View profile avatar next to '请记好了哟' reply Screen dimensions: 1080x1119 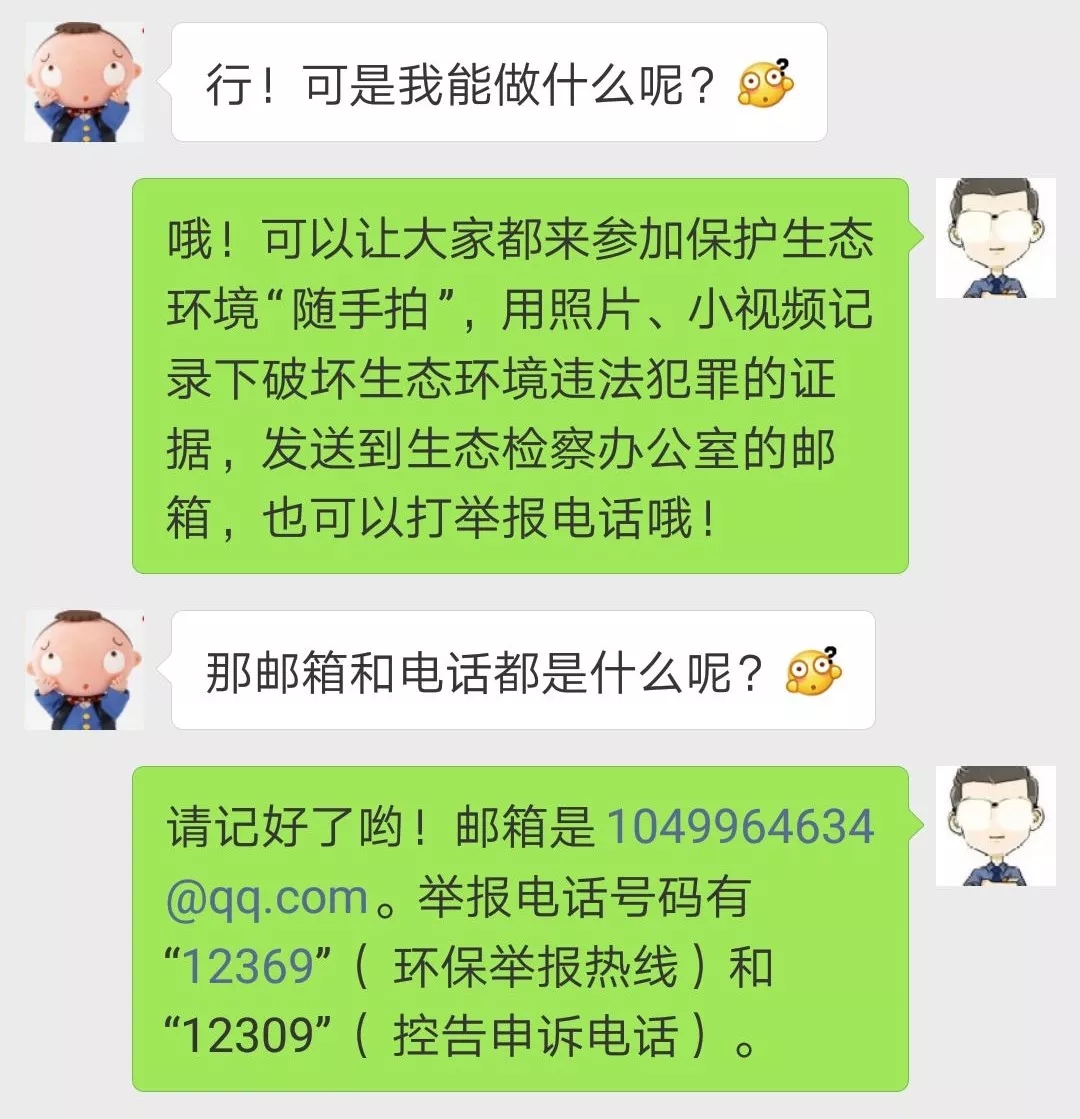pos(995,826)
